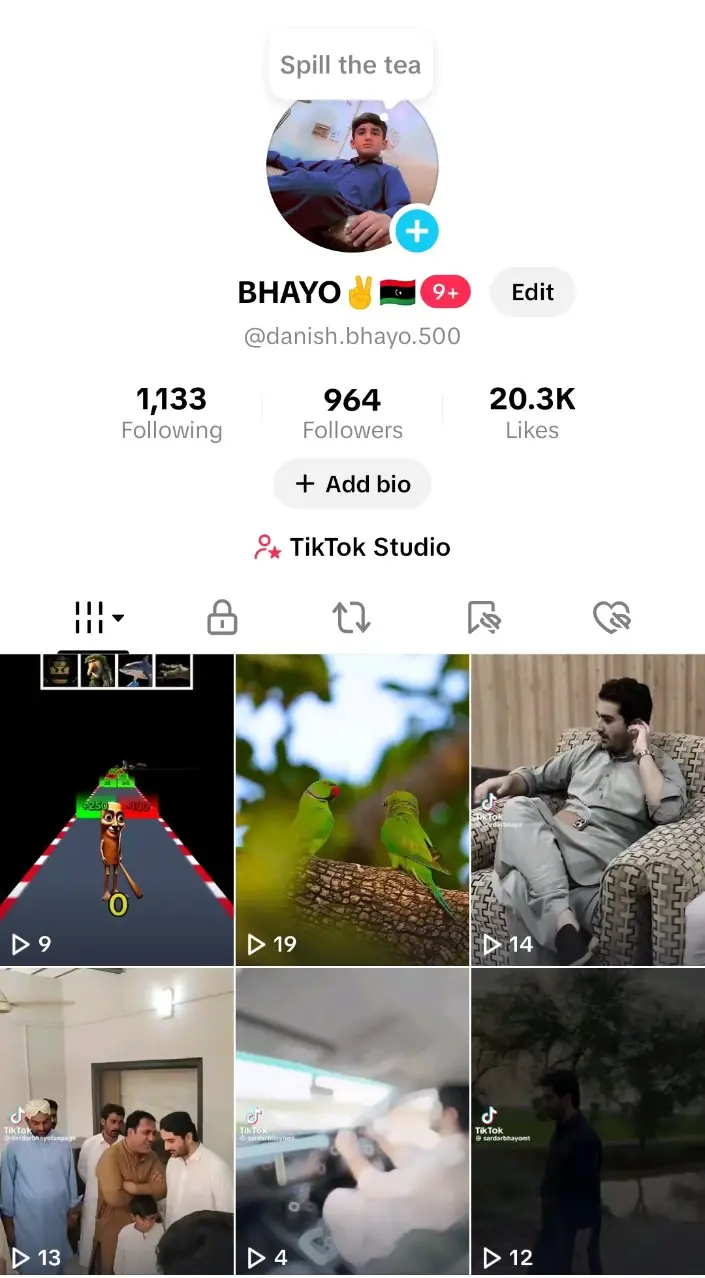Switch to the hidden favorites bookmark tab

(x=484, y=618)
